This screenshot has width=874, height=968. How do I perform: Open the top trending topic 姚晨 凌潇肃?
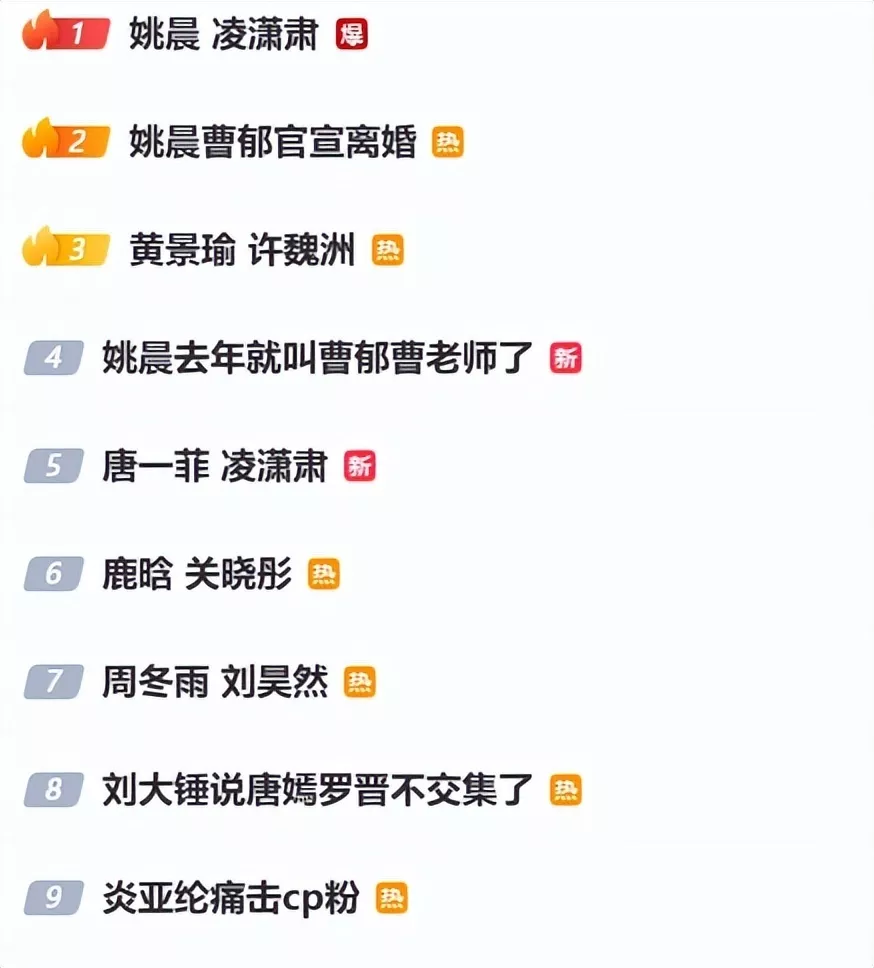click(x=223, y=35)
